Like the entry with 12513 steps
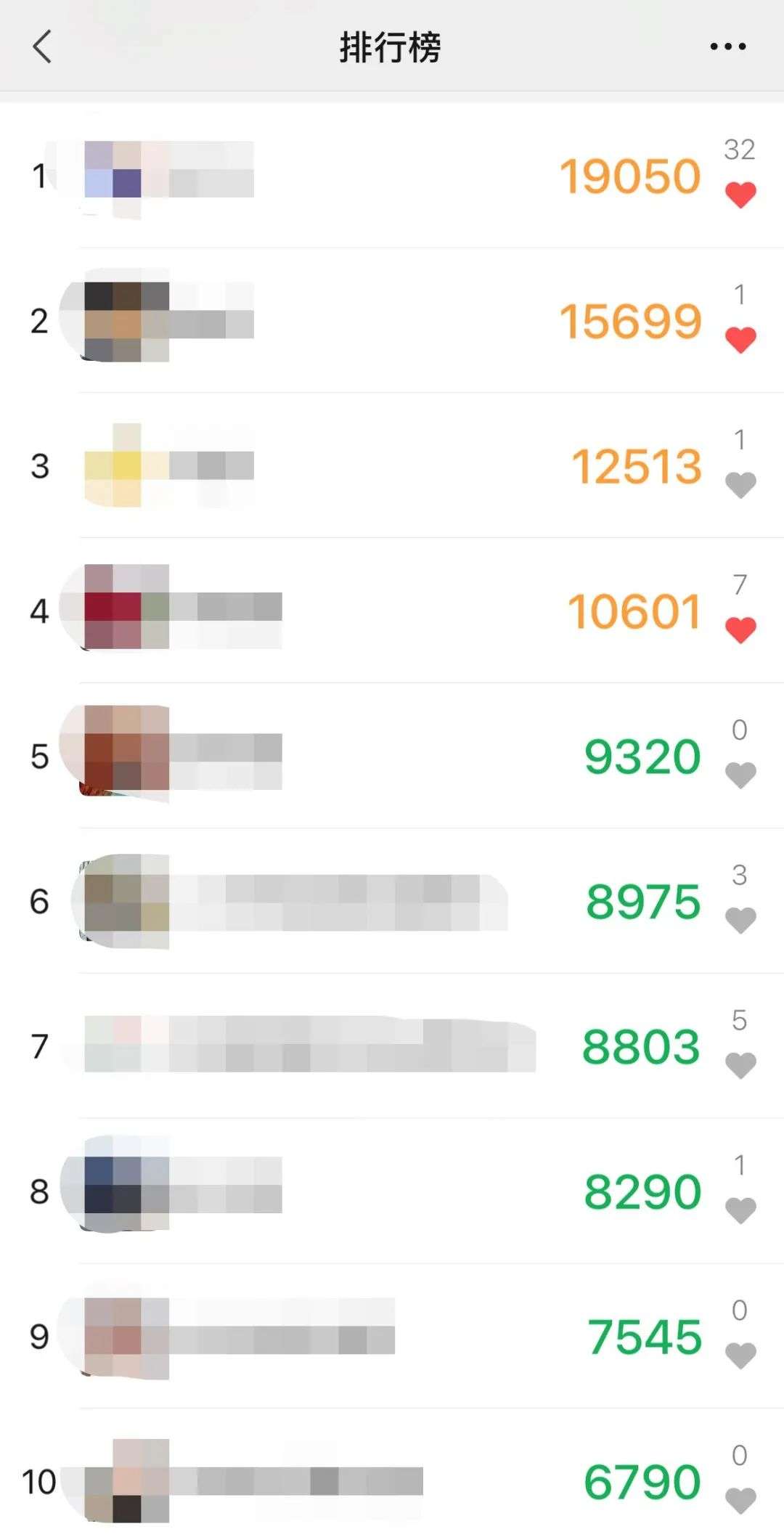Screen dimensions: 784x1537 740,485
